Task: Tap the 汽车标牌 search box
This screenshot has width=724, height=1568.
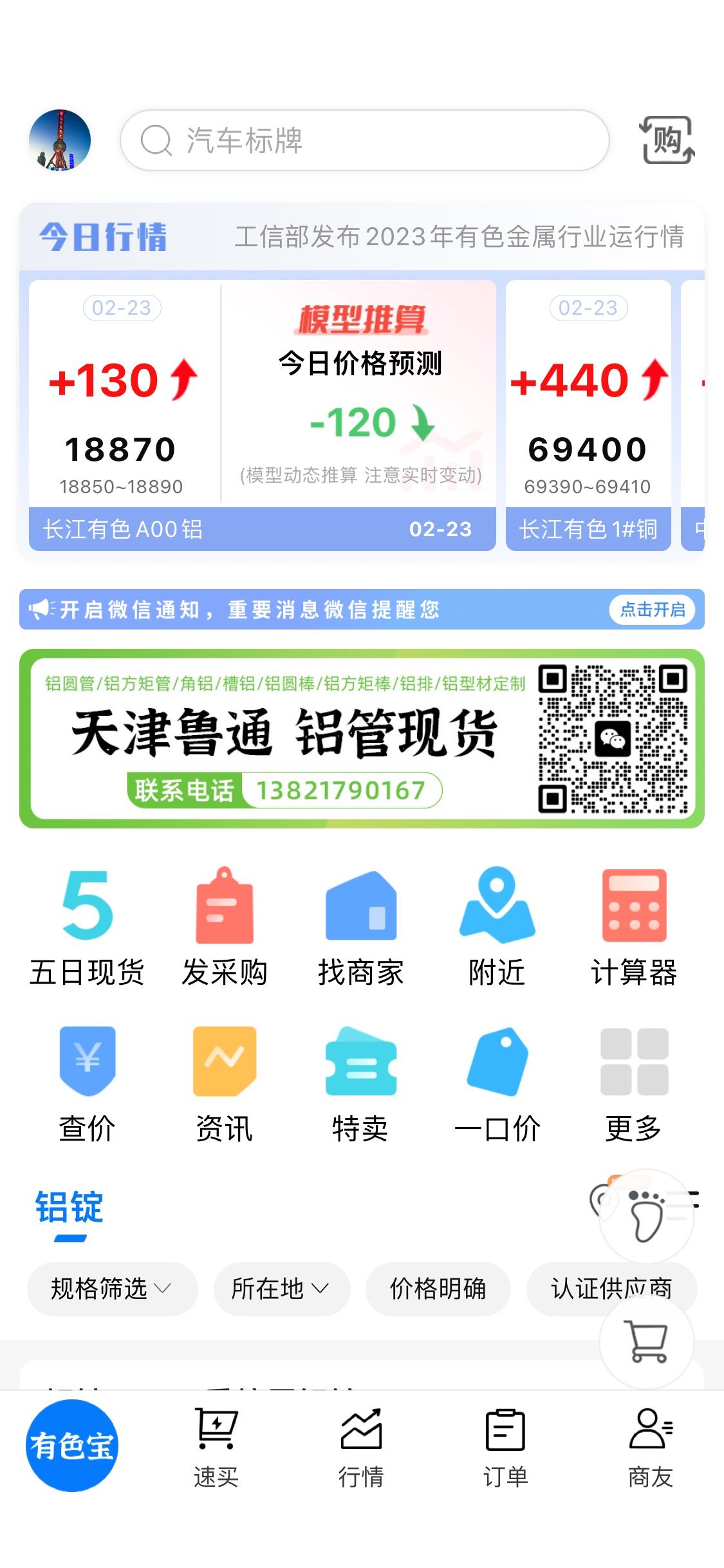Action: [x=364, y=140]
